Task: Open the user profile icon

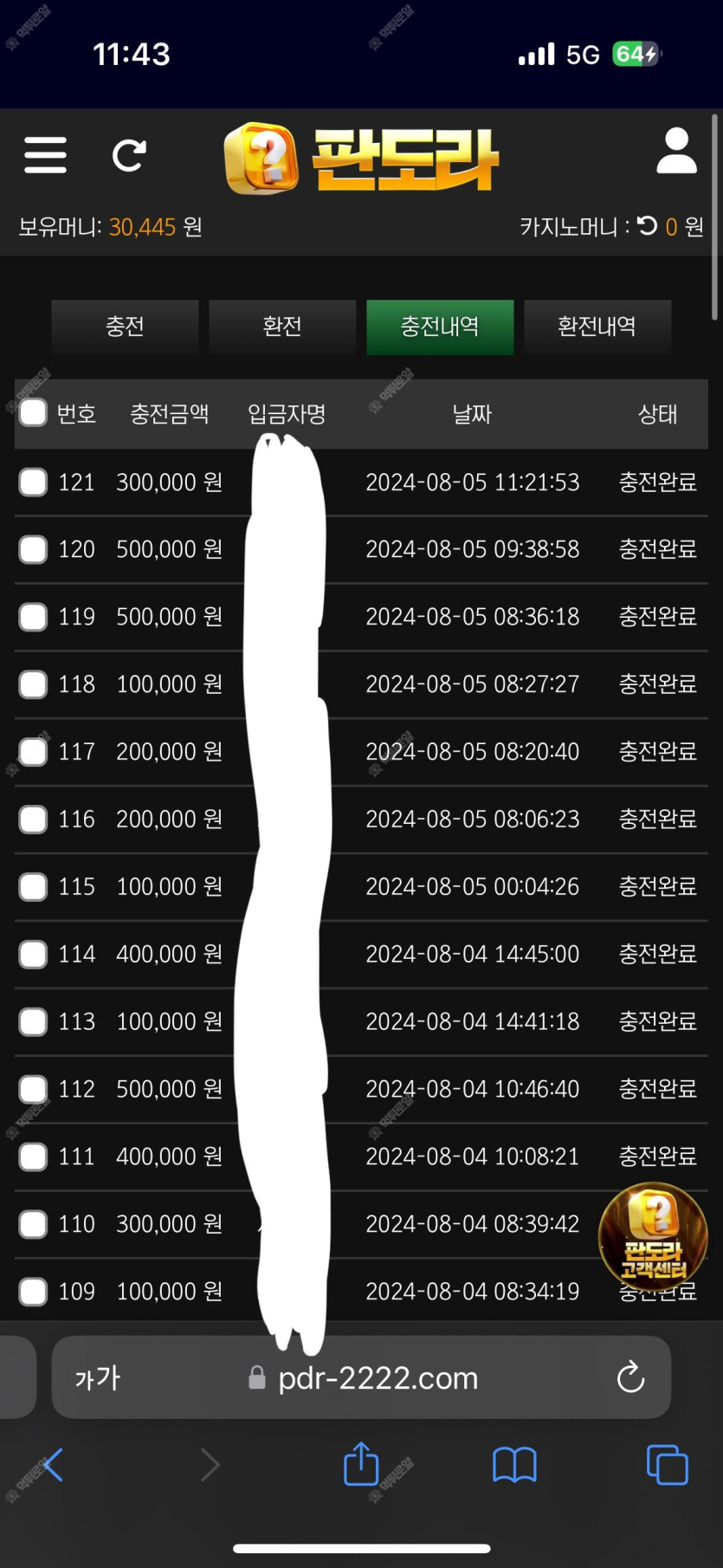Action: click(x=677, y=152)
